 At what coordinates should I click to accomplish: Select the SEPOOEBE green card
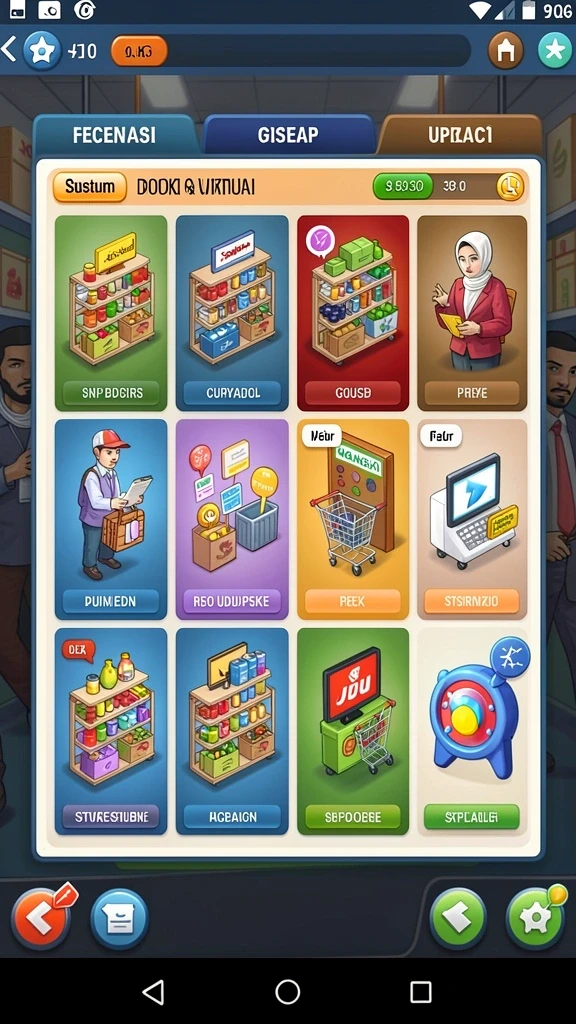tap(353, 731)
